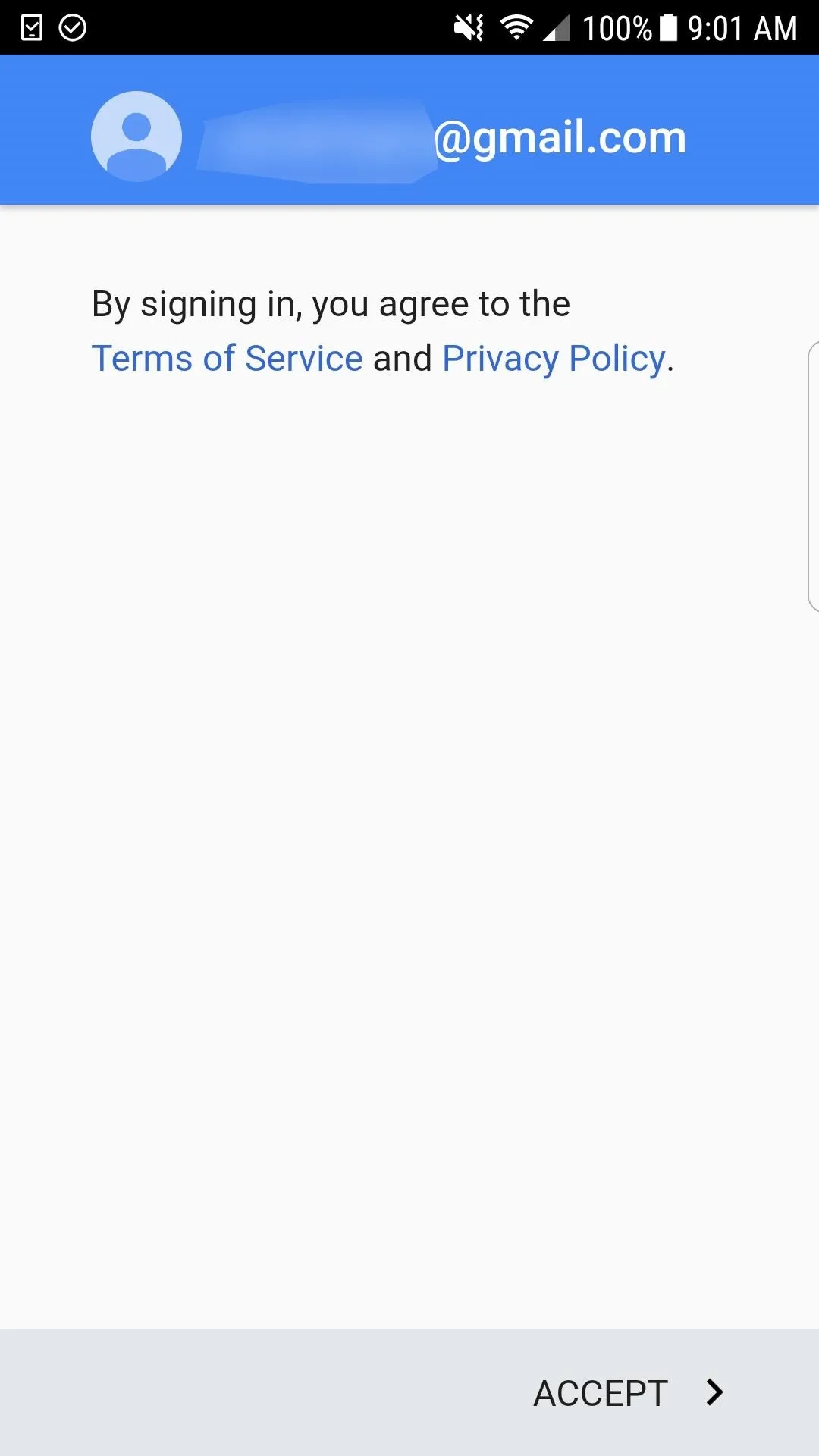
Task: Open the Privacy Policy link
Action: pyautogui.click(x=554, y=360)
